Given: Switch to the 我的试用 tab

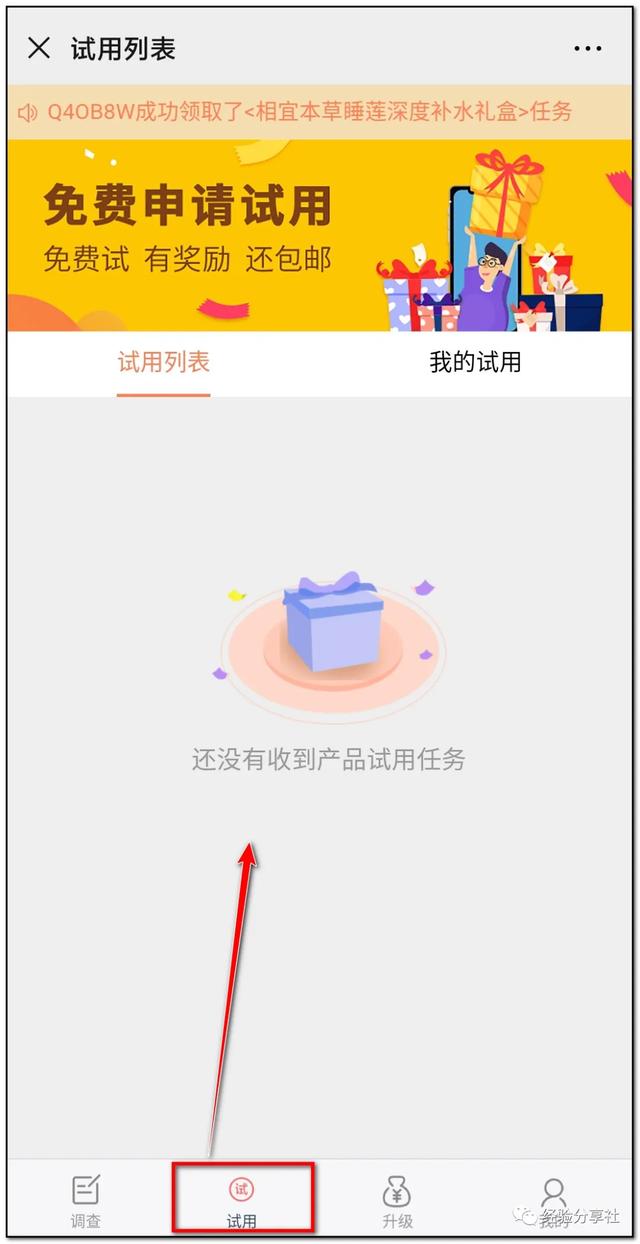Looking at the screenshot, I should point(475,362).
